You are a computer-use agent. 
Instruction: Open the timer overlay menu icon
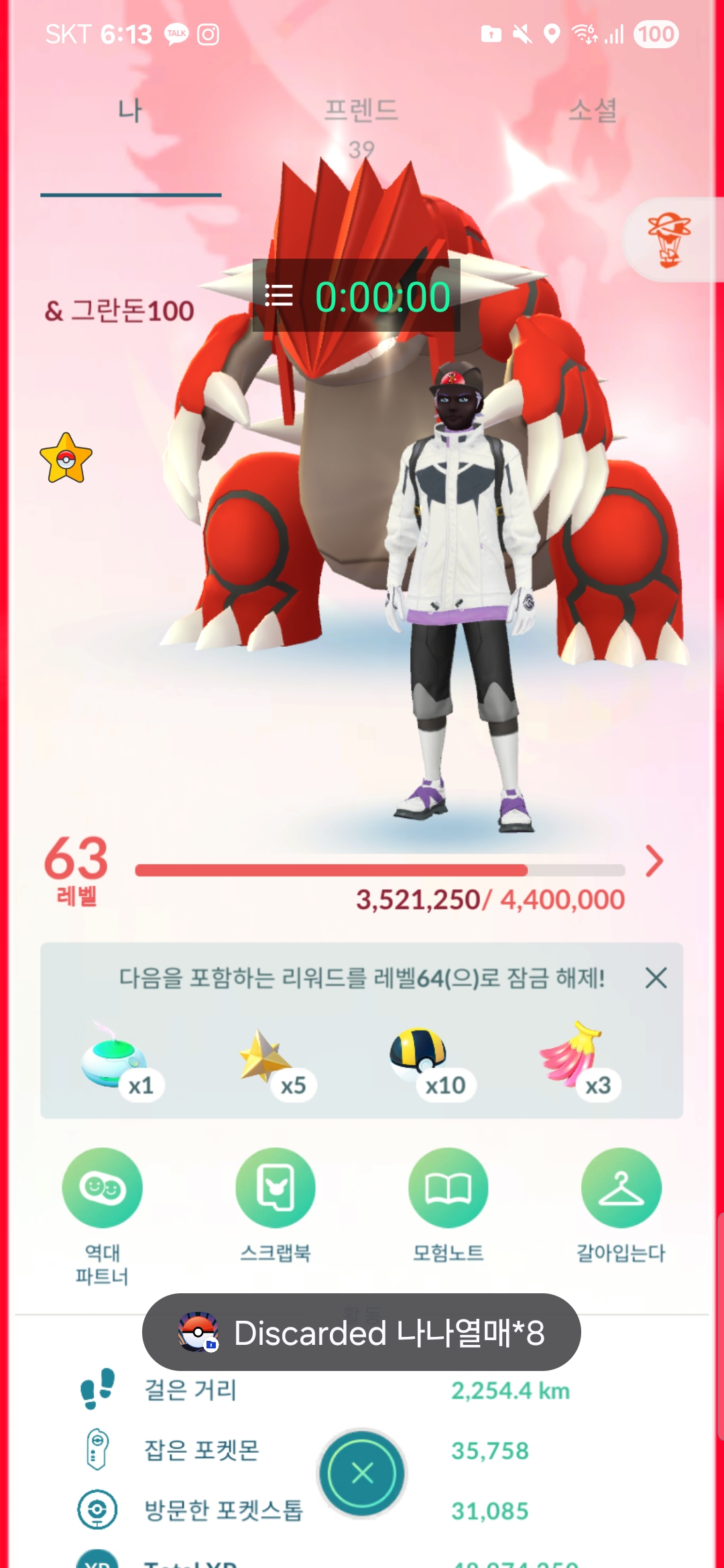279,296
